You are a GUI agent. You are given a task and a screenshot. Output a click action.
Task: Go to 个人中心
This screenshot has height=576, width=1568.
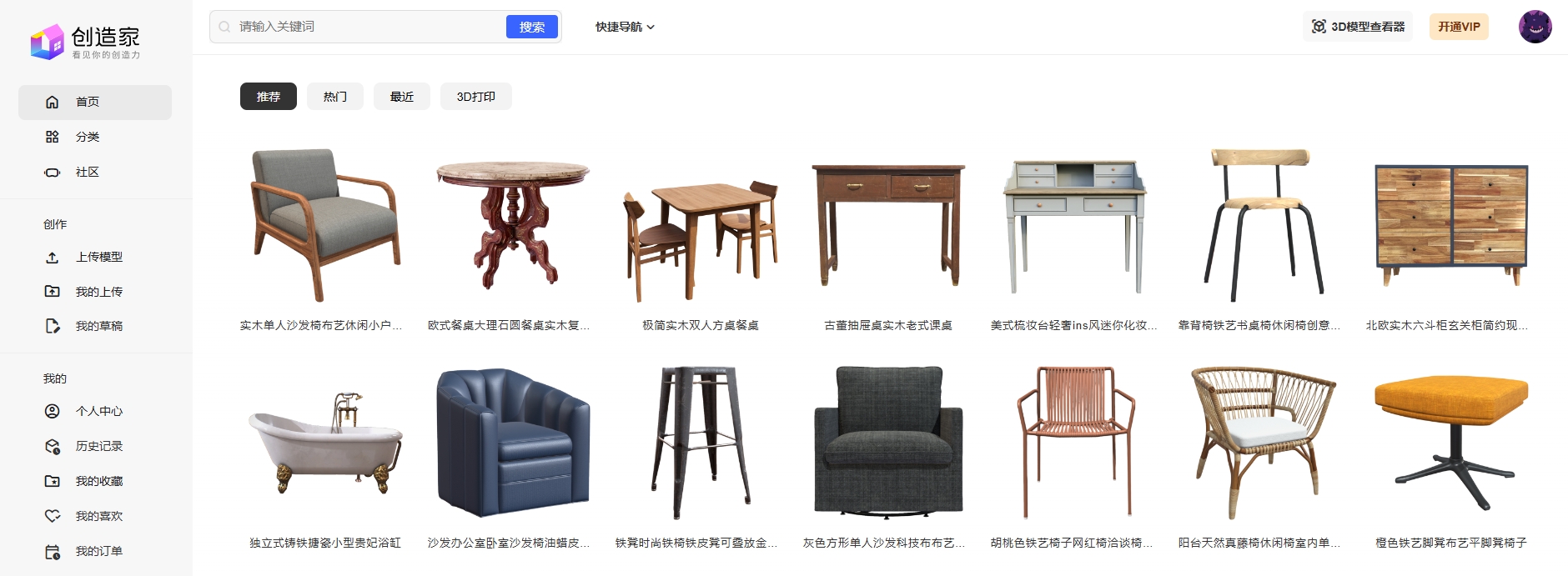point(98,411)
